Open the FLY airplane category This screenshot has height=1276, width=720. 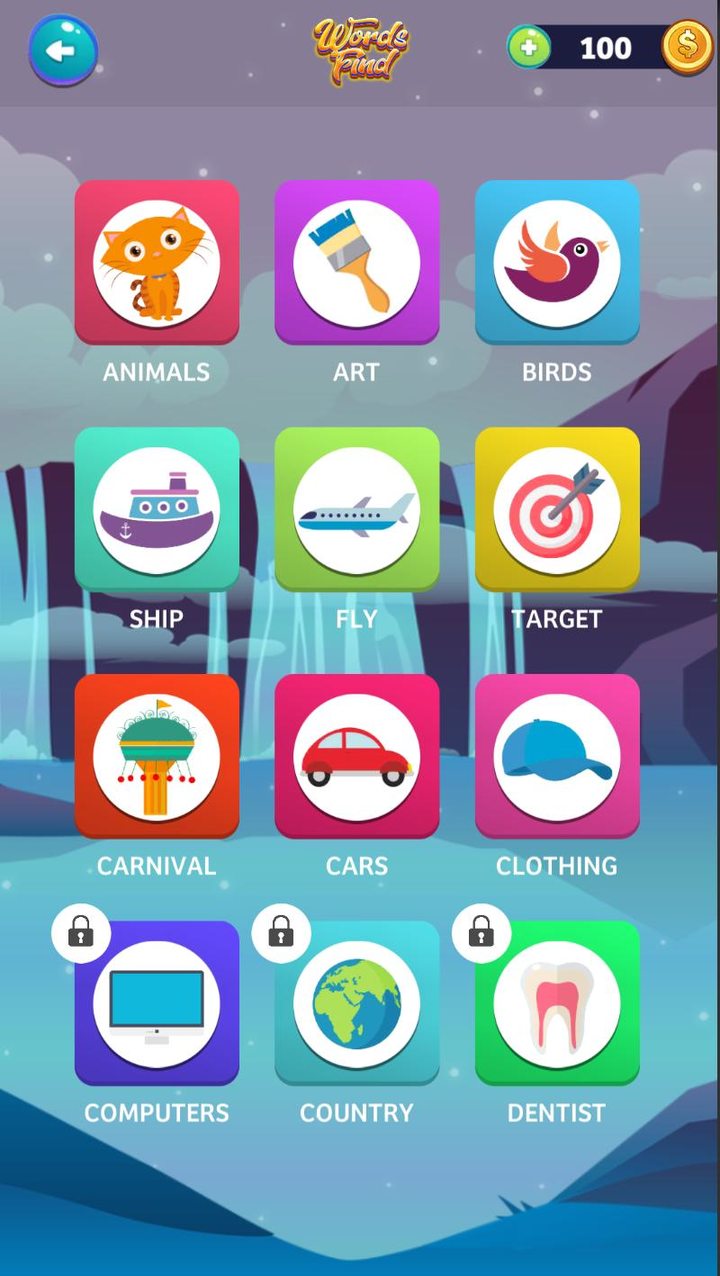pos(357,508)
